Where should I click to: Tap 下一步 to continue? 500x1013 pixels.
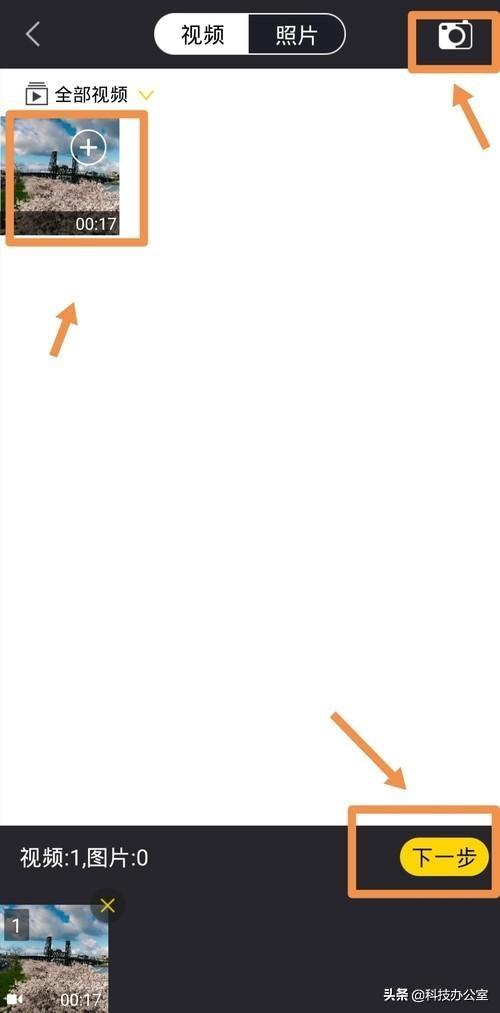tap(444, 858)
